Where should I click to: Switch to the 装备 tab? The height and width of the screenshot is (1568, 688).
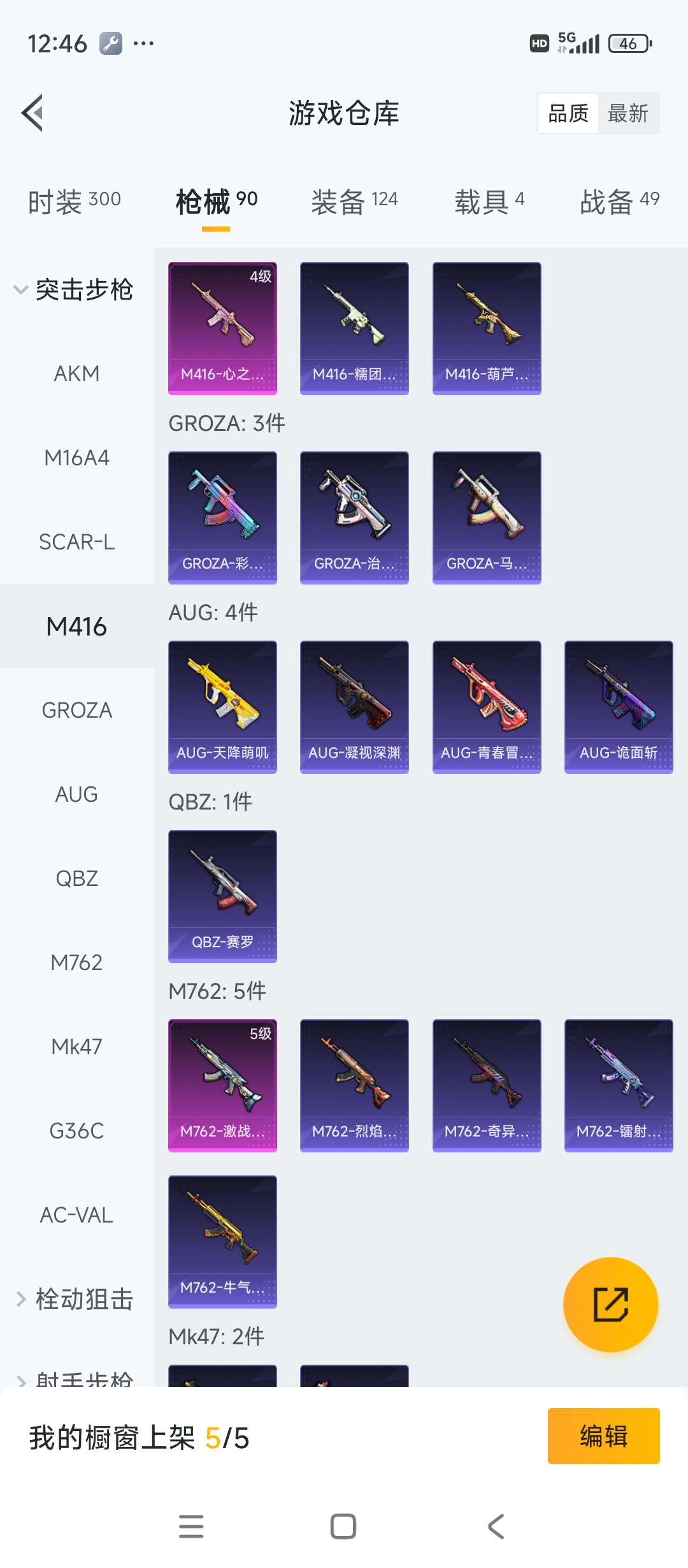354,201
